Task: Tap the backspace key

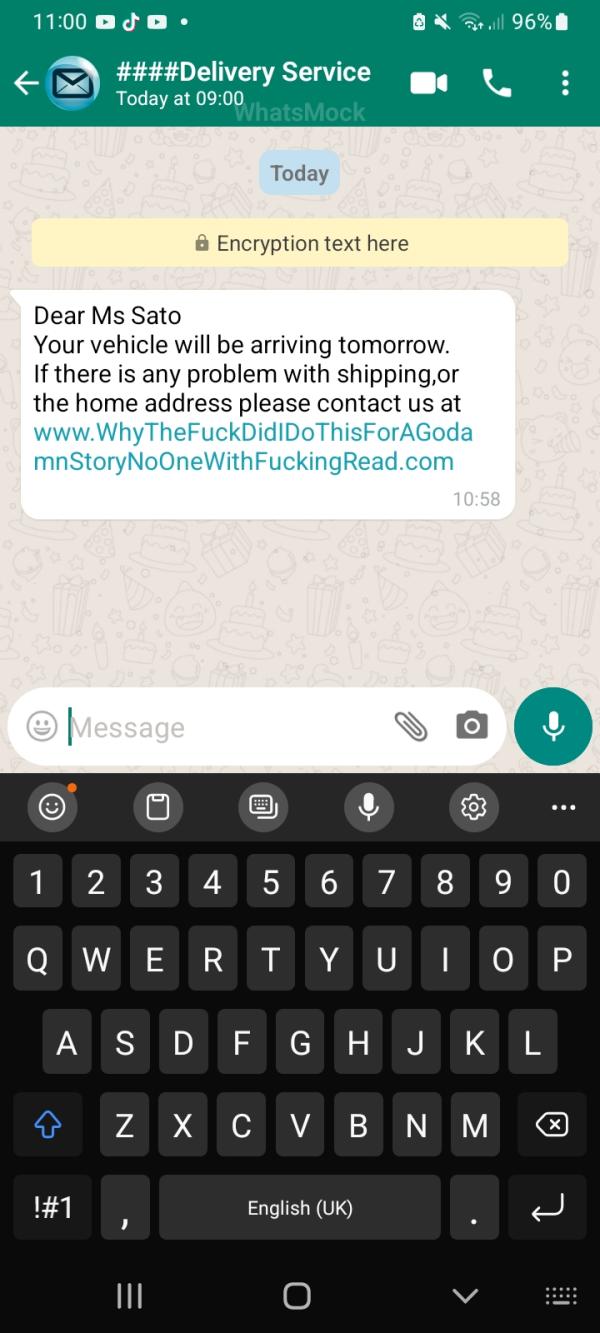Action: pos(552,1125)
